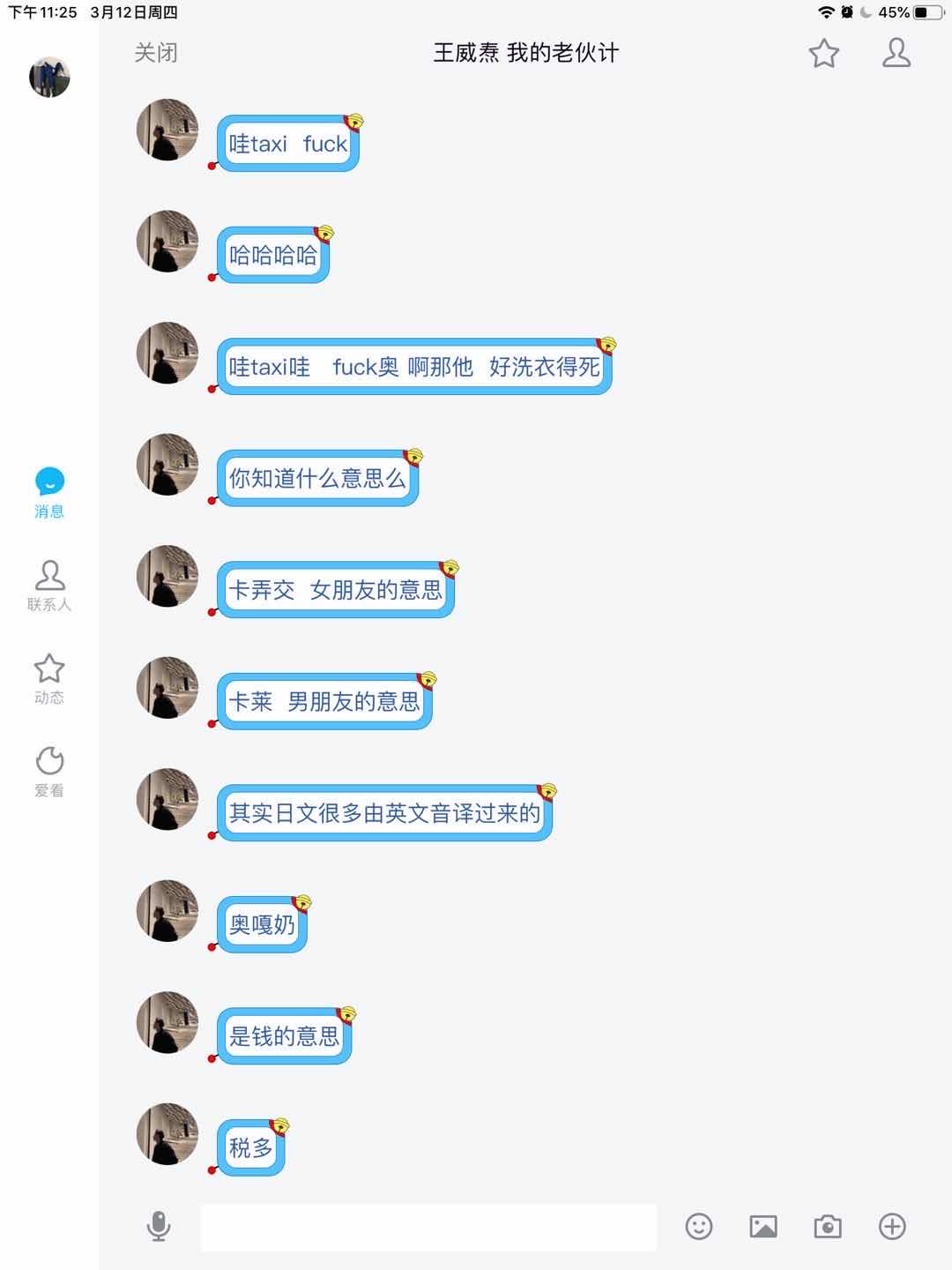Close the chat with 关闭
Viewport: 952px width, 1270px height.
[x=156, y=53]
